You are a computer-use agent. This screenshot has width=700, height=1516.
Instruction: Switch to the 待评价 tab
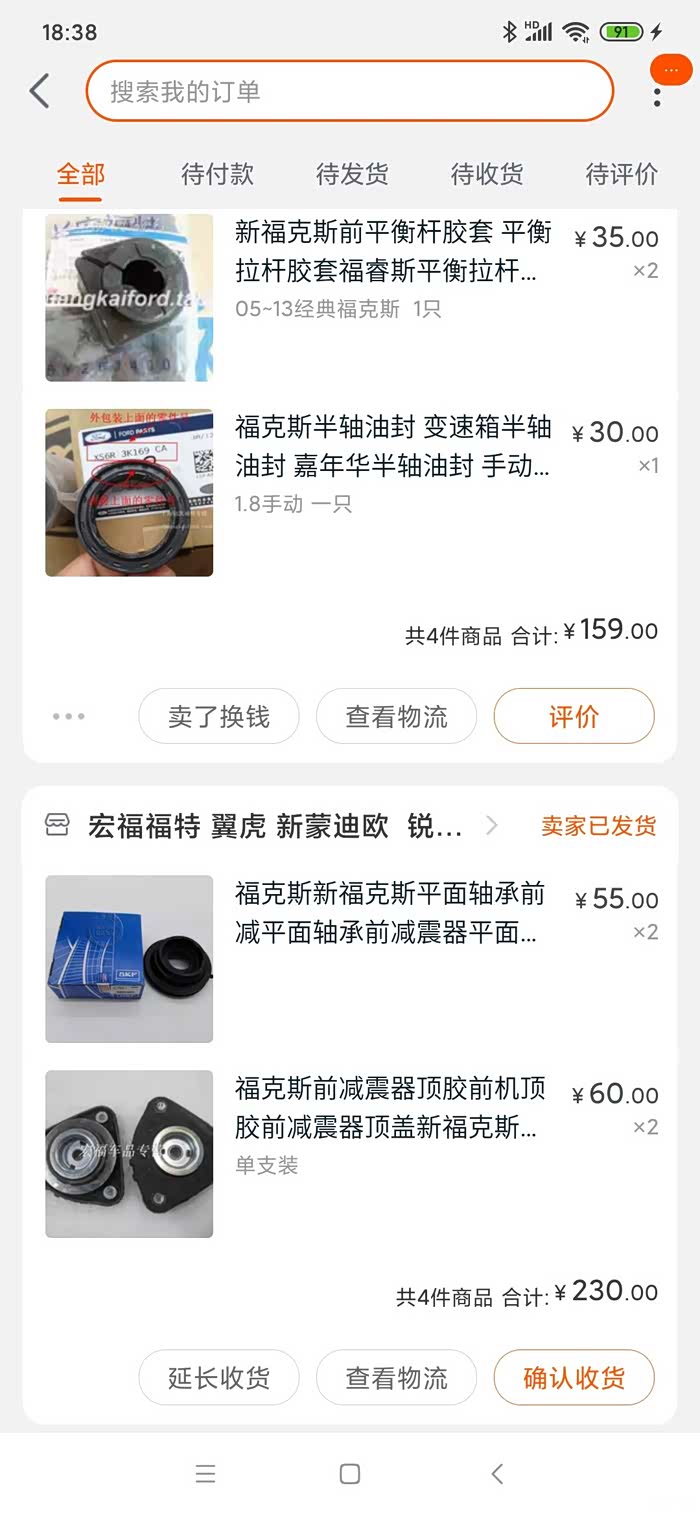(x=621, y=174)
